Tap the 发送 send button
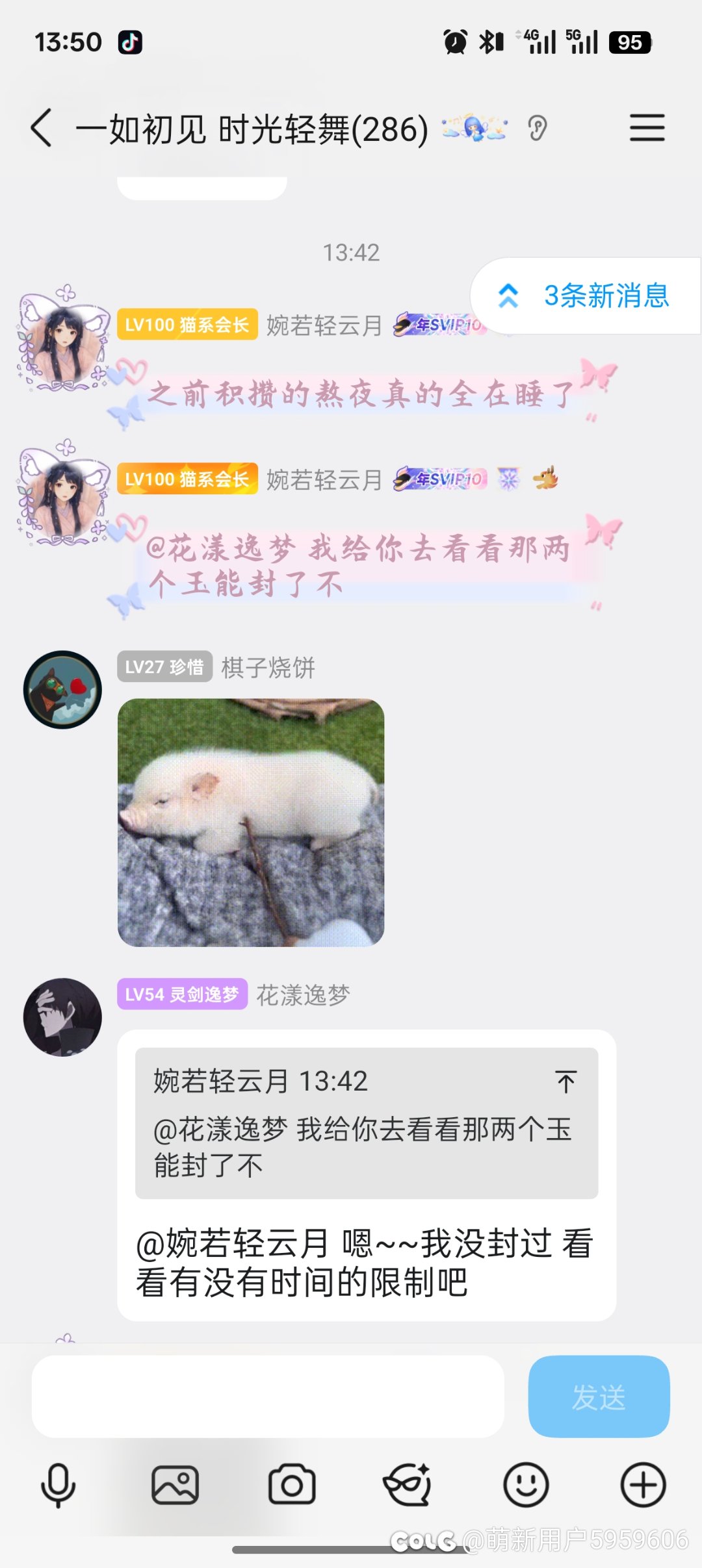This screenshot has height=1568, width=702. click(x=599, y=1397)
